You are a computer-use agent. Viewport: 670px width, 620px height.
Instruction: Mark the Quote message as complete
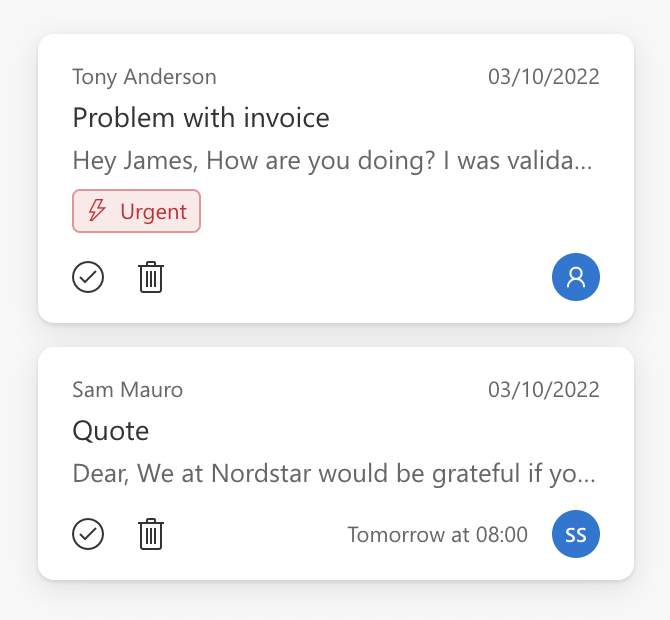click(88, 535)
